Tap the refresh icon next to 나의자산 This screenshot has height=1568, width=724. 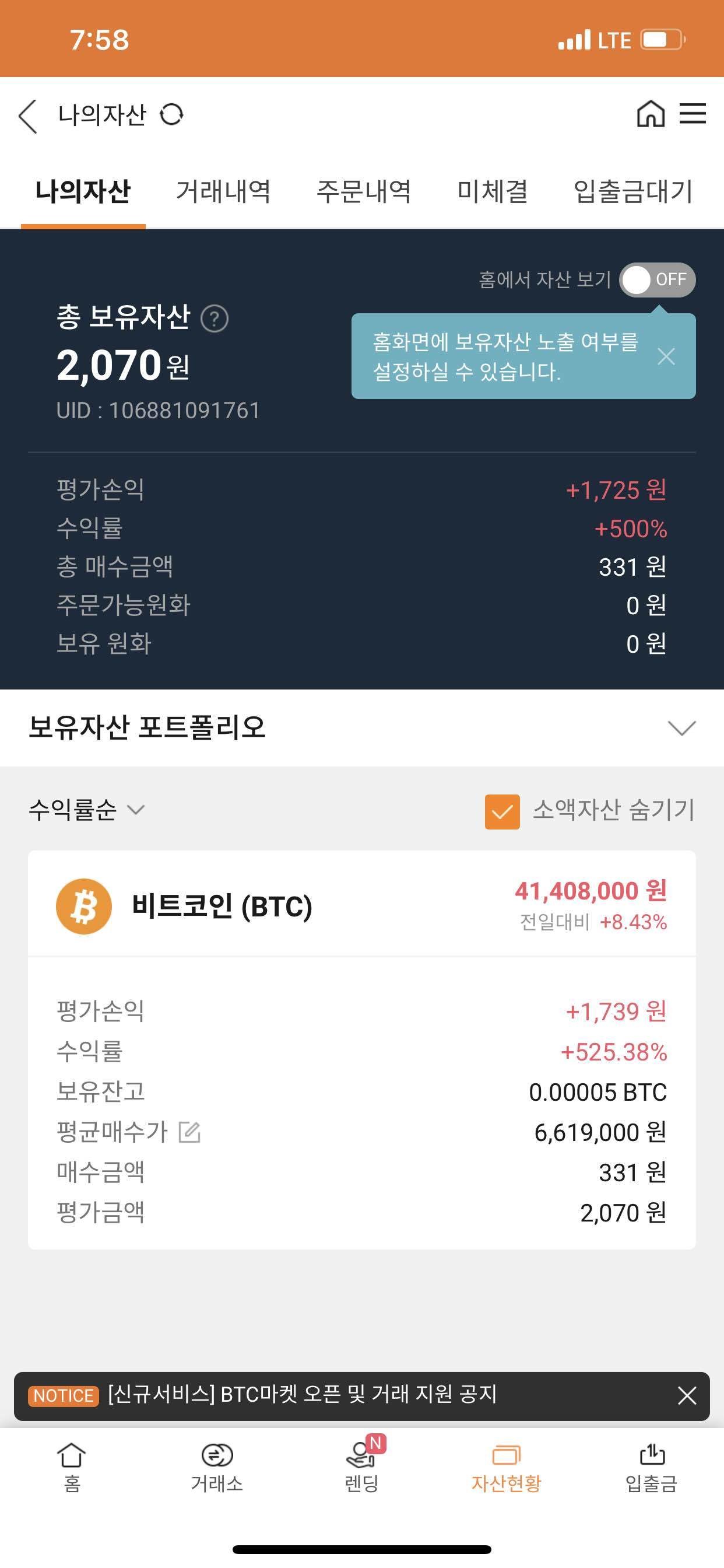(172, 114)
